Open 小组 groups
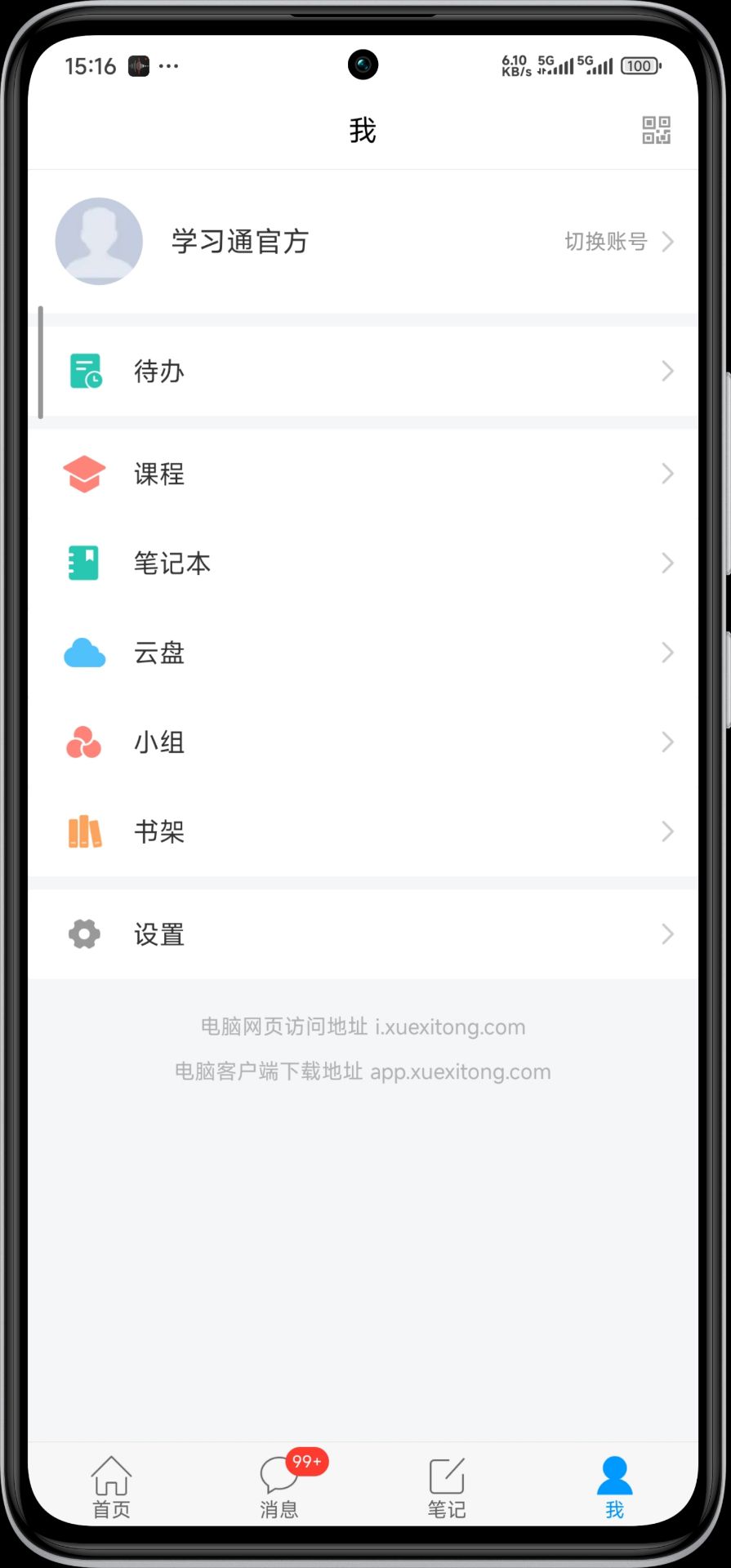 (x=363, y=742)
